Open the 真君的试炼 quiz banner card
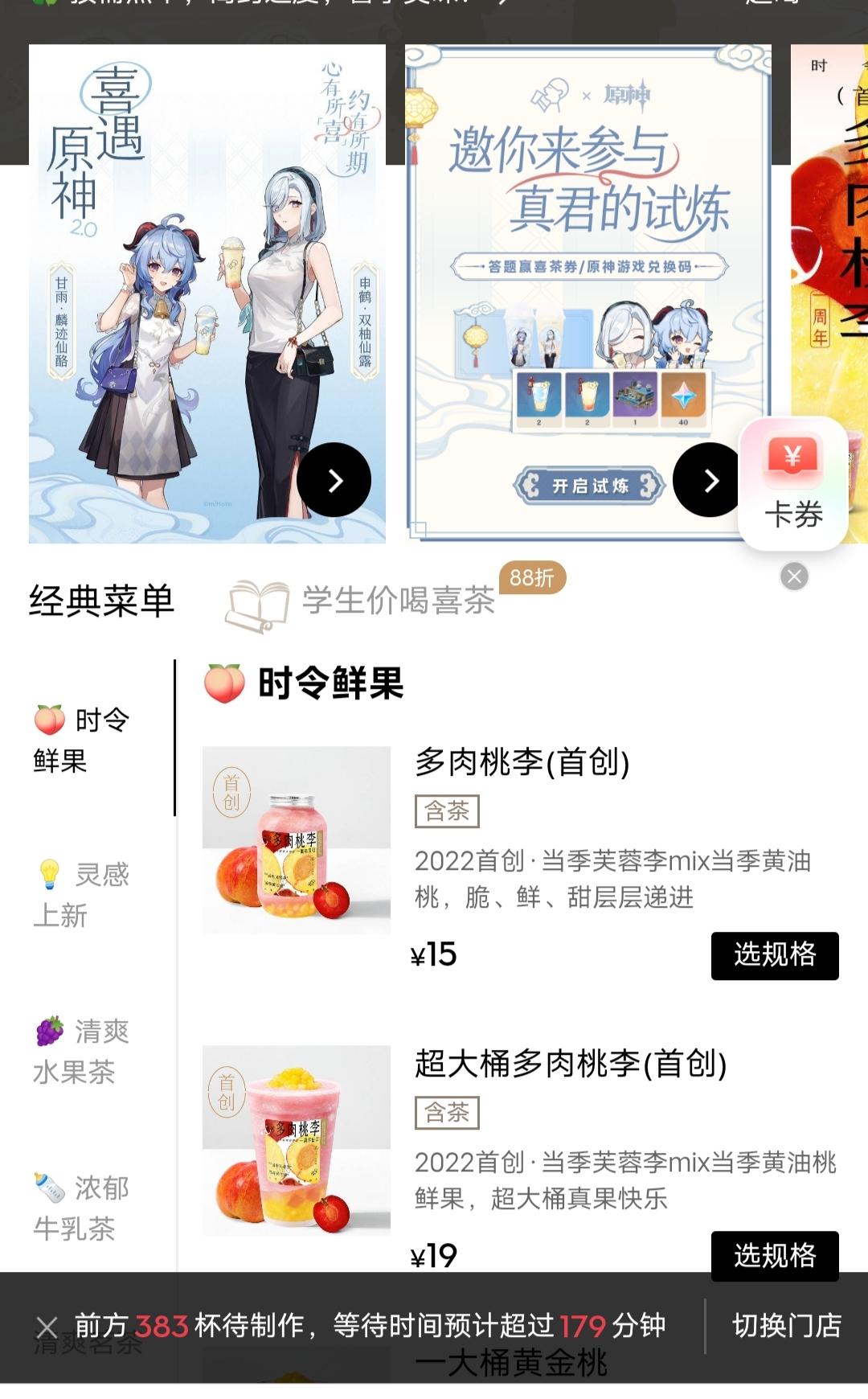The width and height of the screenshot is (868, 1399). click(588, 293)
